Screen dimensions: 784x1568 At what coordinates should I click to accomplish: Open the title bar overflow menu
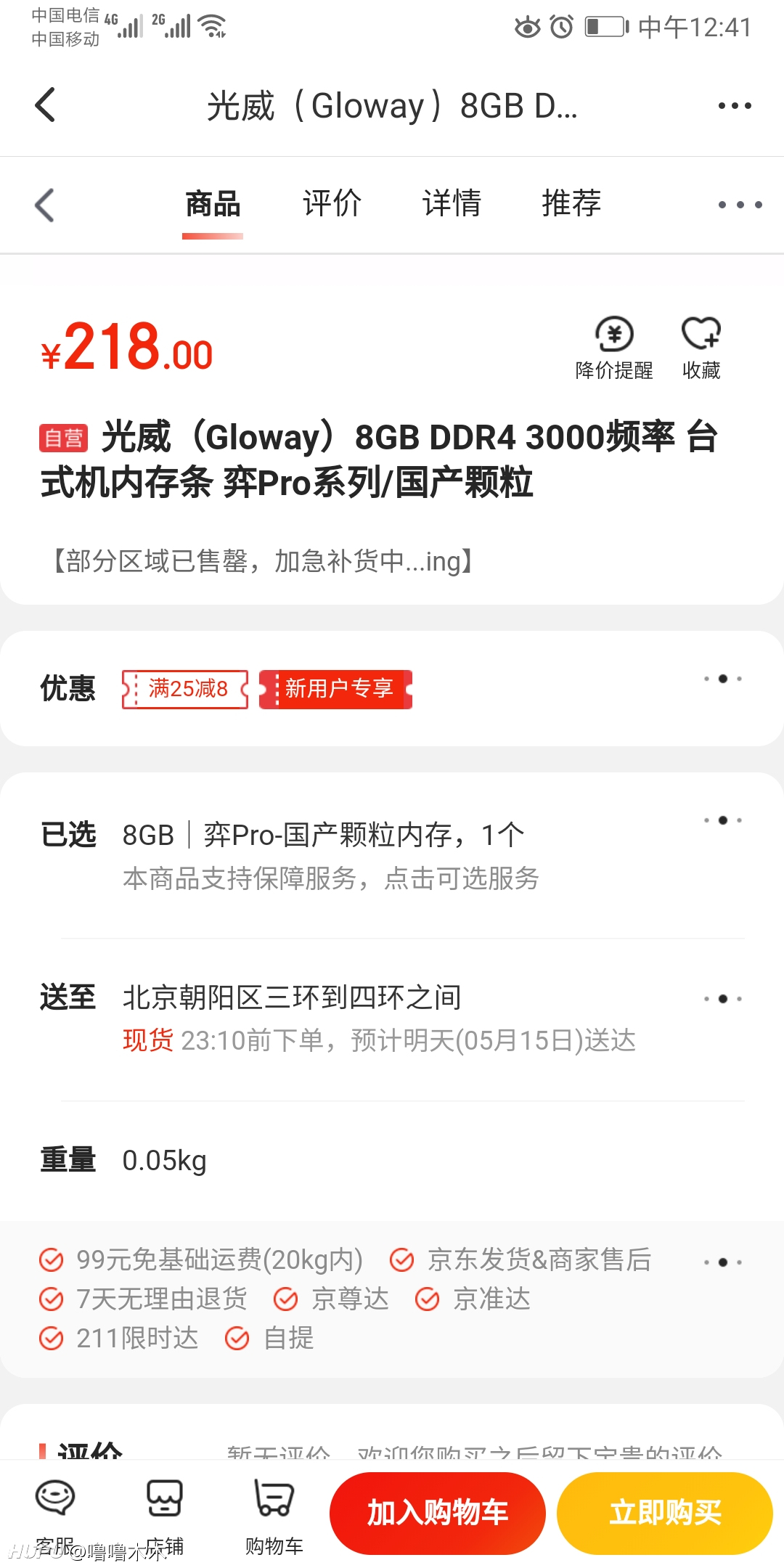[735, 106]
